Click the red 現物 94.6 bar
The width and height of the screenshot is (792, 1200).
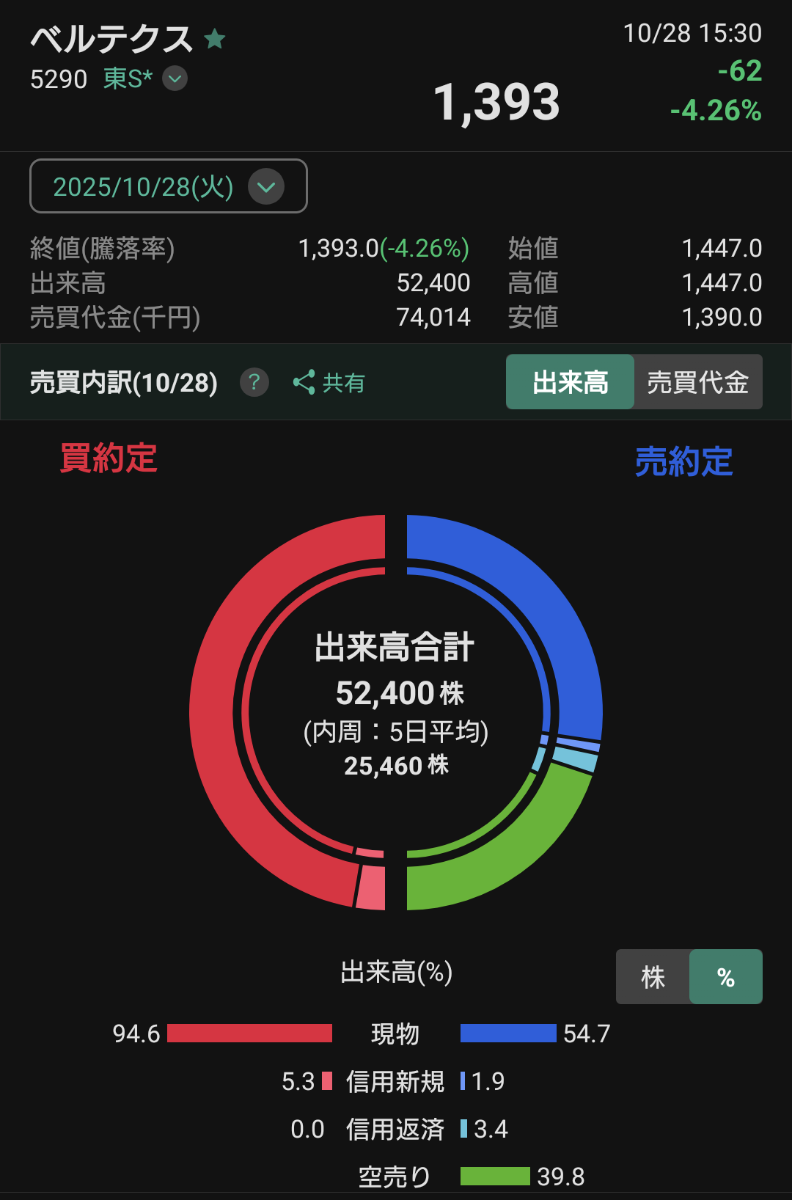[250, 1034]
